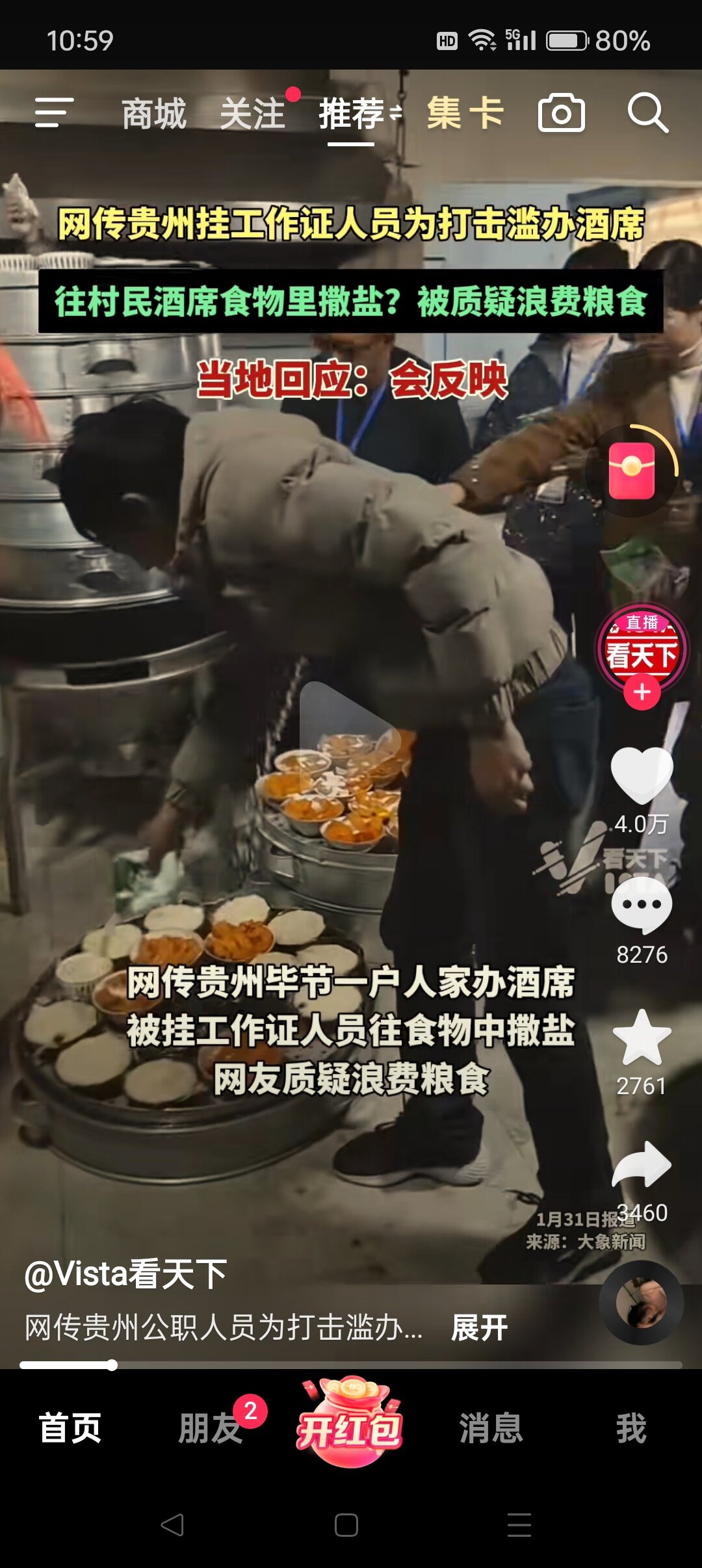Open the spinning music disc

pyautogui.click(x=641, y=1303)
